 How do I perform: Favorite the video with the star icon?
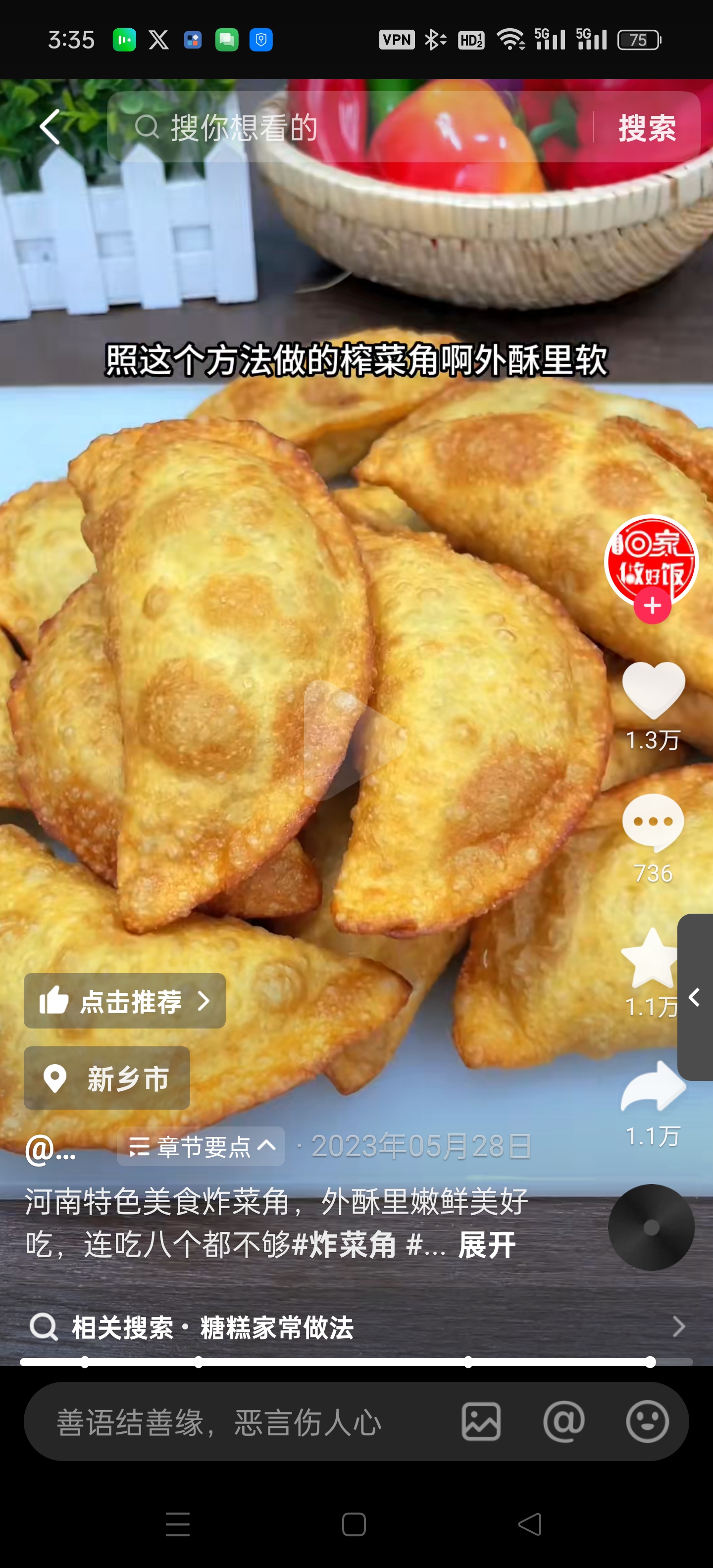pos(650,958)
